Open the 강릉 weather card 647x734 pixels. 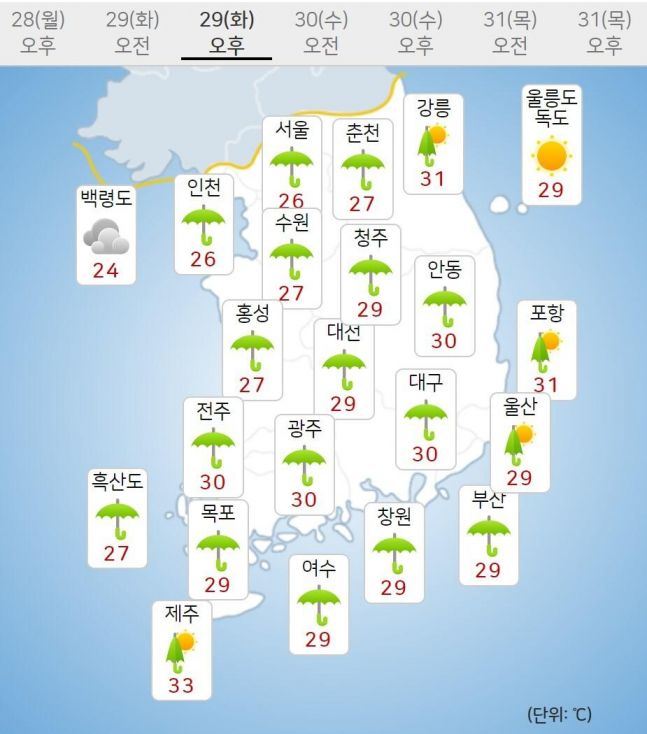pyautogui.click(x=432, y=143)
